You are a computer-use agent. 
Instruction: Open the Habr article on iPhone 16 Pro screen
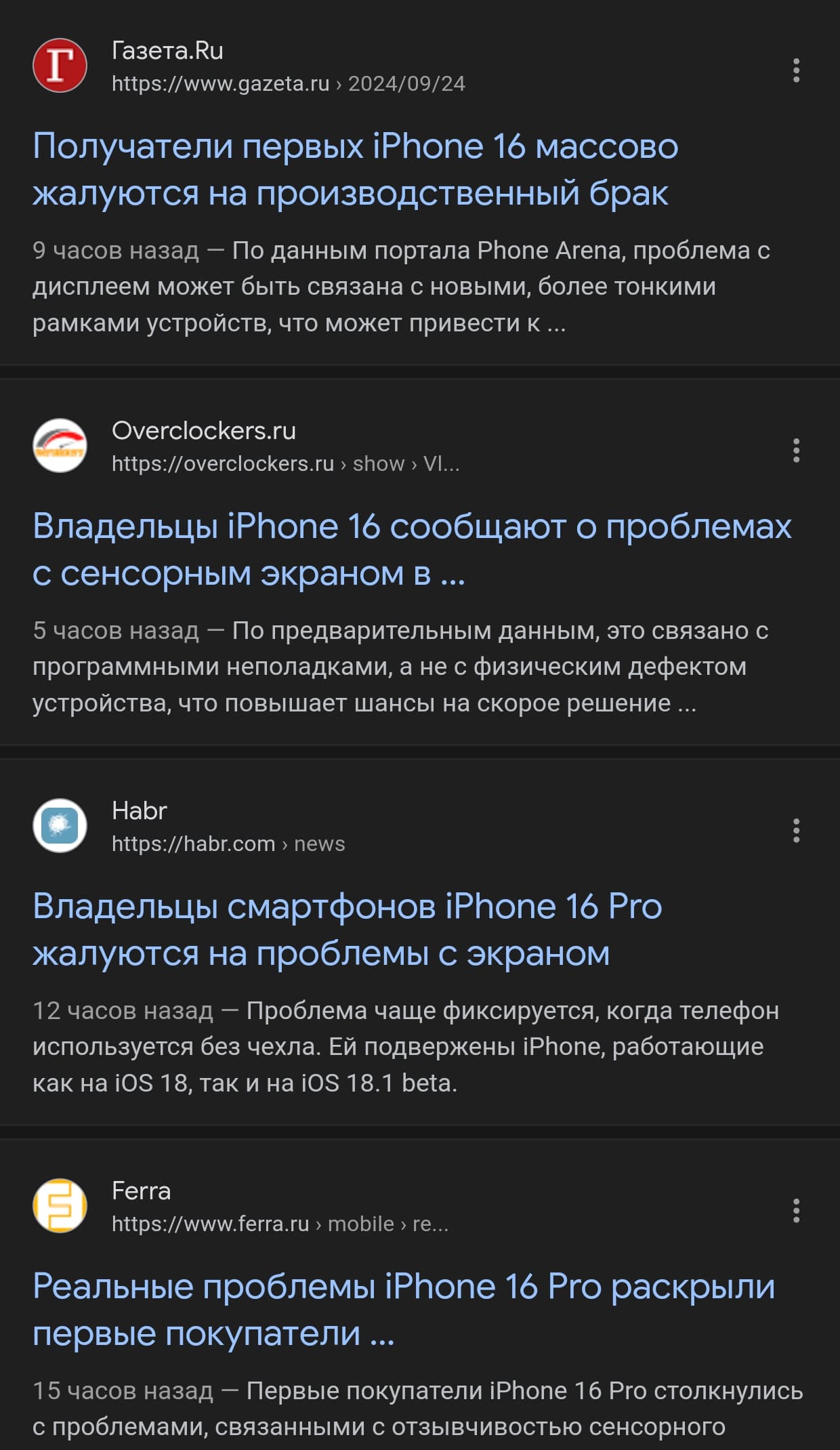347,930
